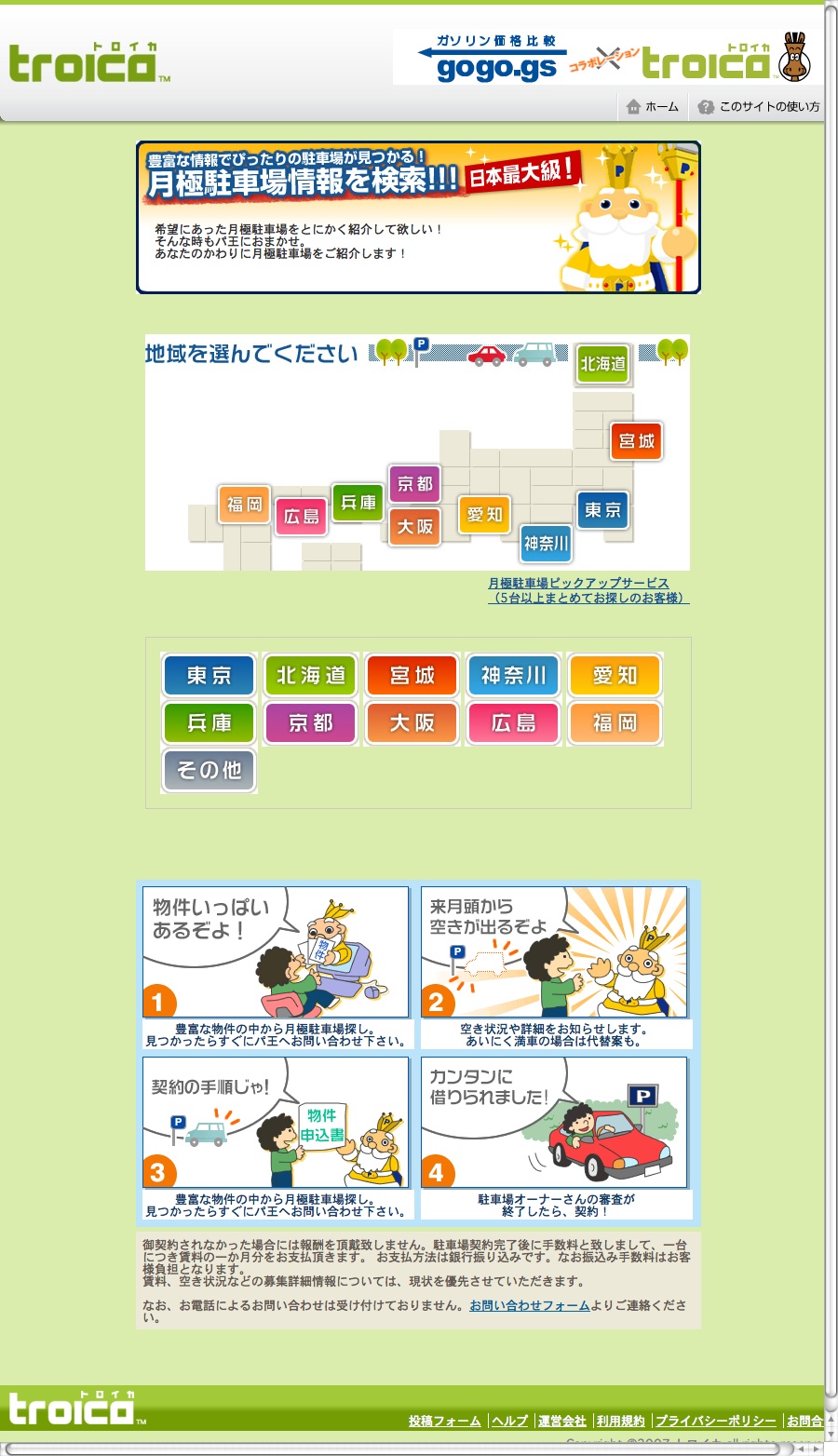838x1456 pixels.
Task: Select 愛知 in the region grid
Action: [x=615, y=675]
